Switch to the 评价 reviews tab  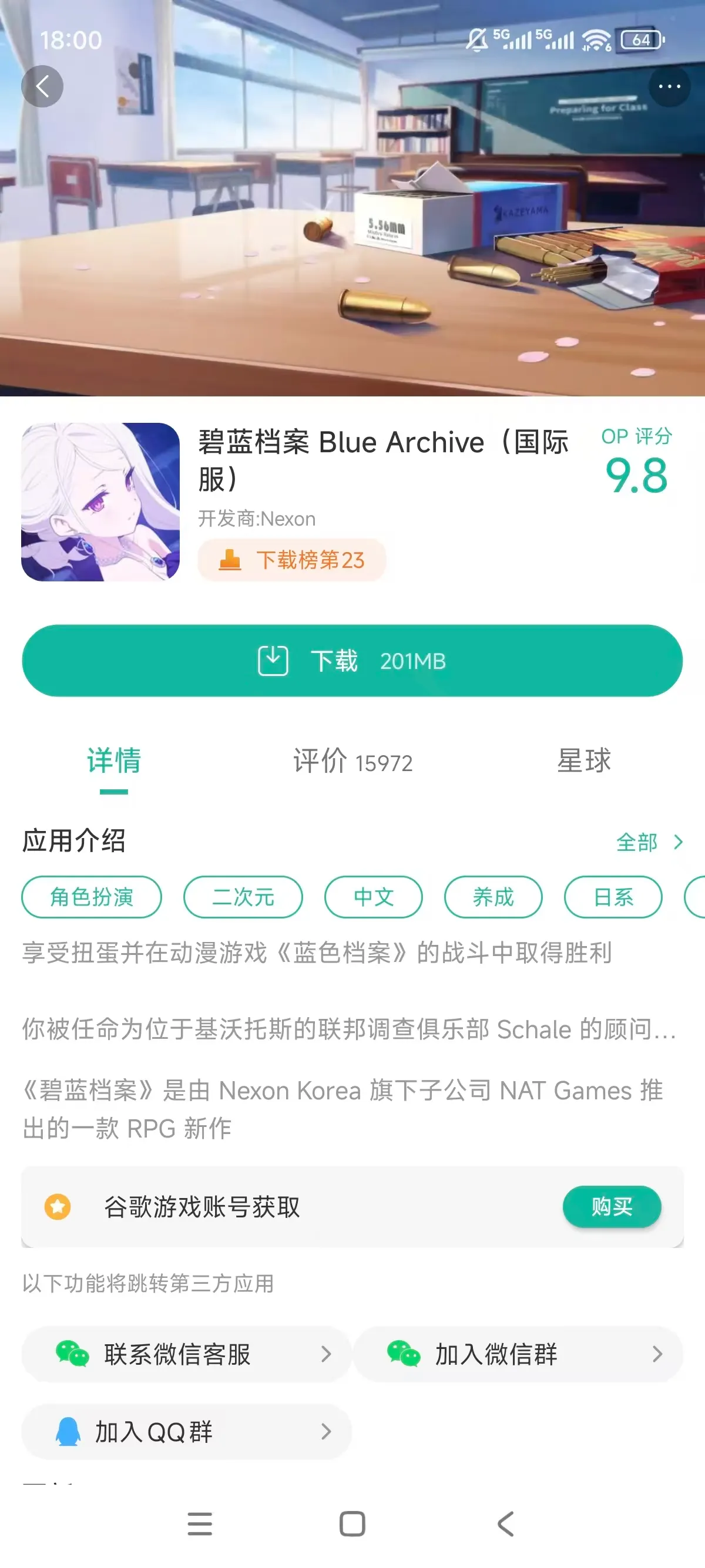click(352, 762)
